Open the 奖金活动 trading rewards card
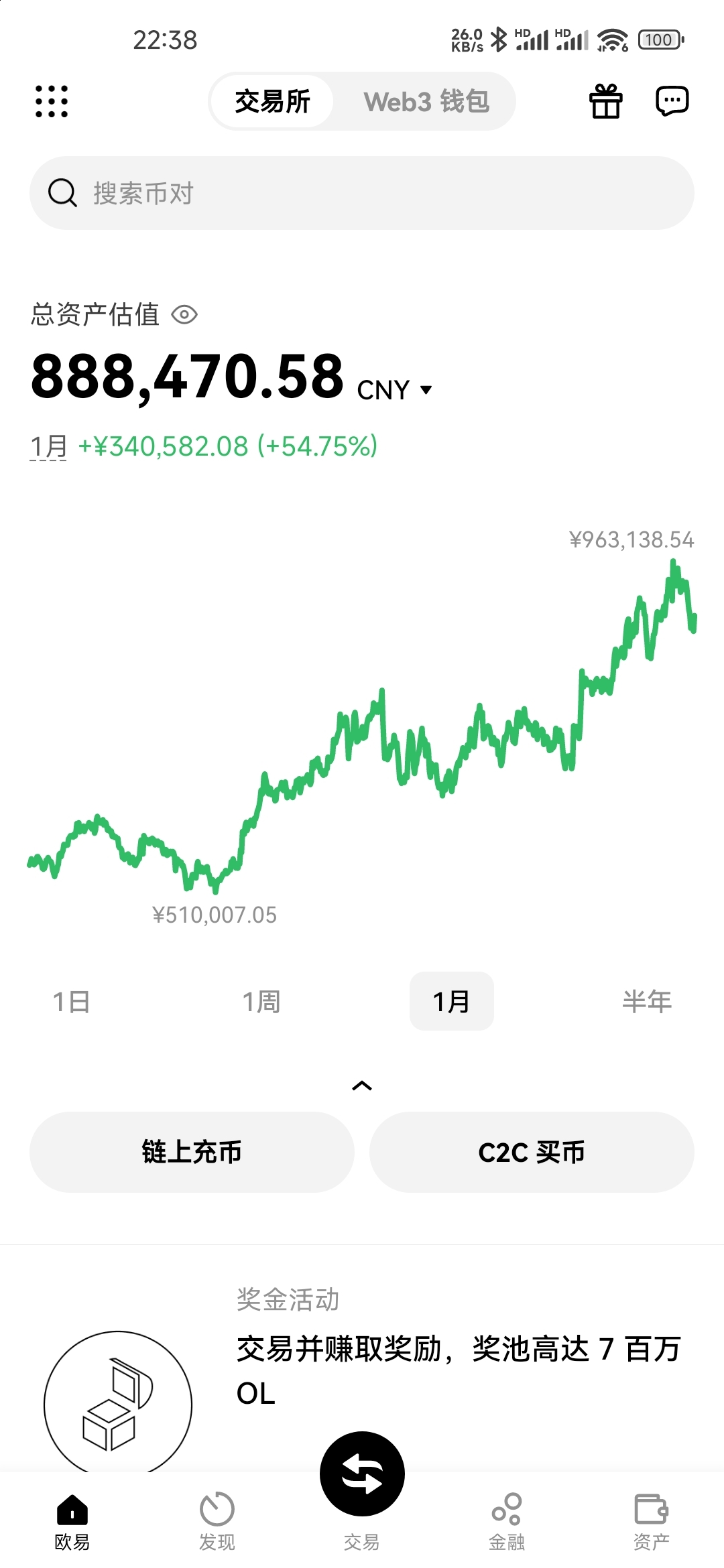 pyautogui.click(x=362, y=1367)
